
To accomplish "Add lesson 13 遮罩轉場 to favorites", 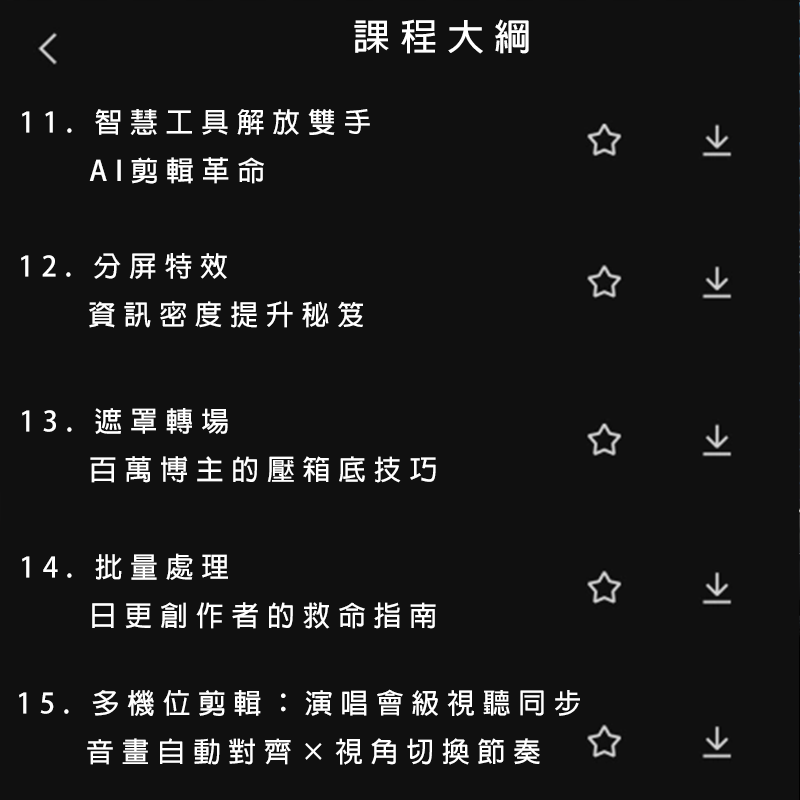I will point(604,440).
